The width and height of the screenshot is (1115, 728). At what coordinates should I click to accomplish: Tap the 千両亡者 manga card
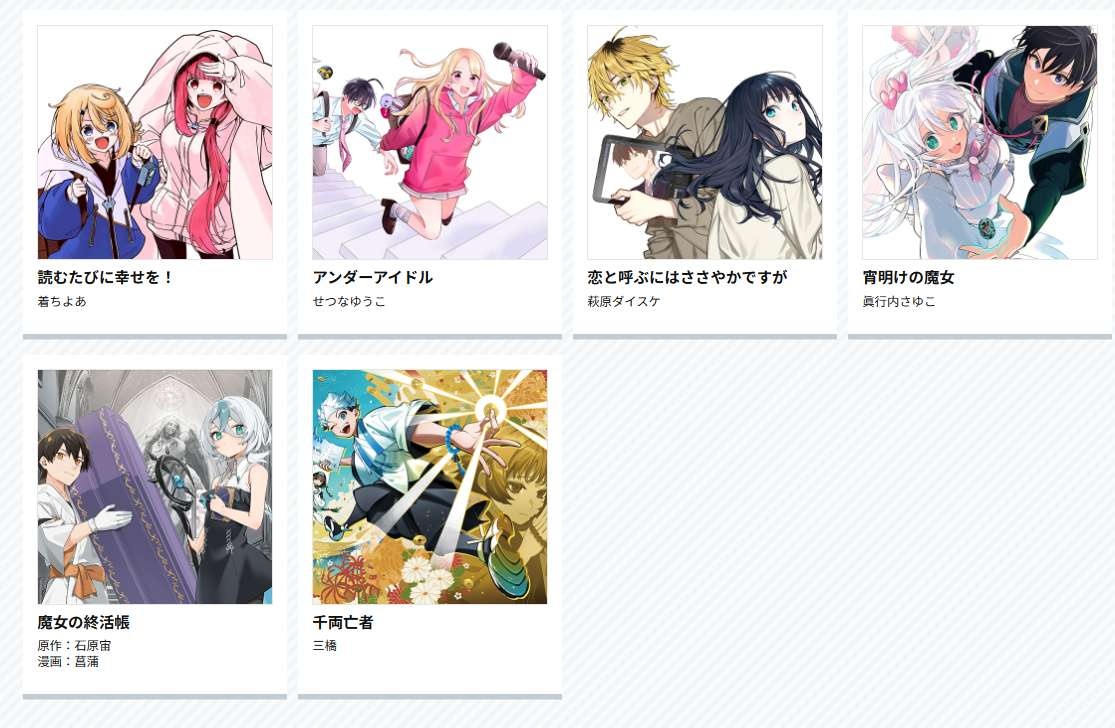click(430, 487)
